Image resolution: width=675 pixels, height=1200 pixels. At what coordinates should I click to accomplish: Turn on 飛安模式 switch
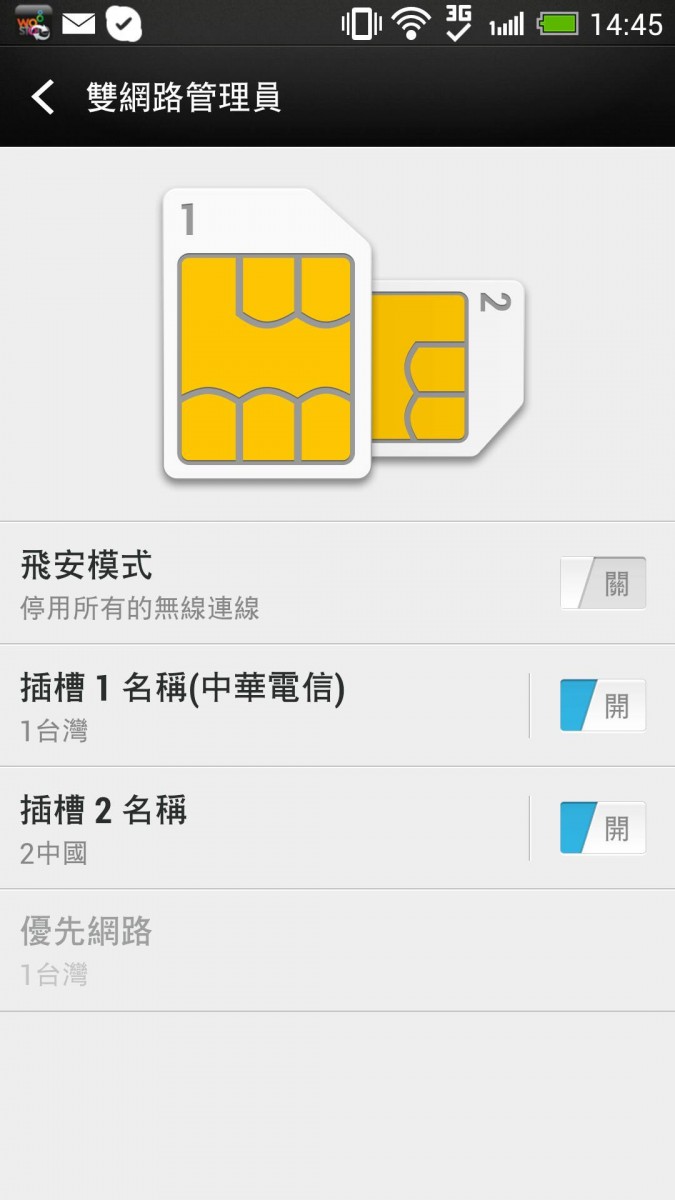[602, 583]
